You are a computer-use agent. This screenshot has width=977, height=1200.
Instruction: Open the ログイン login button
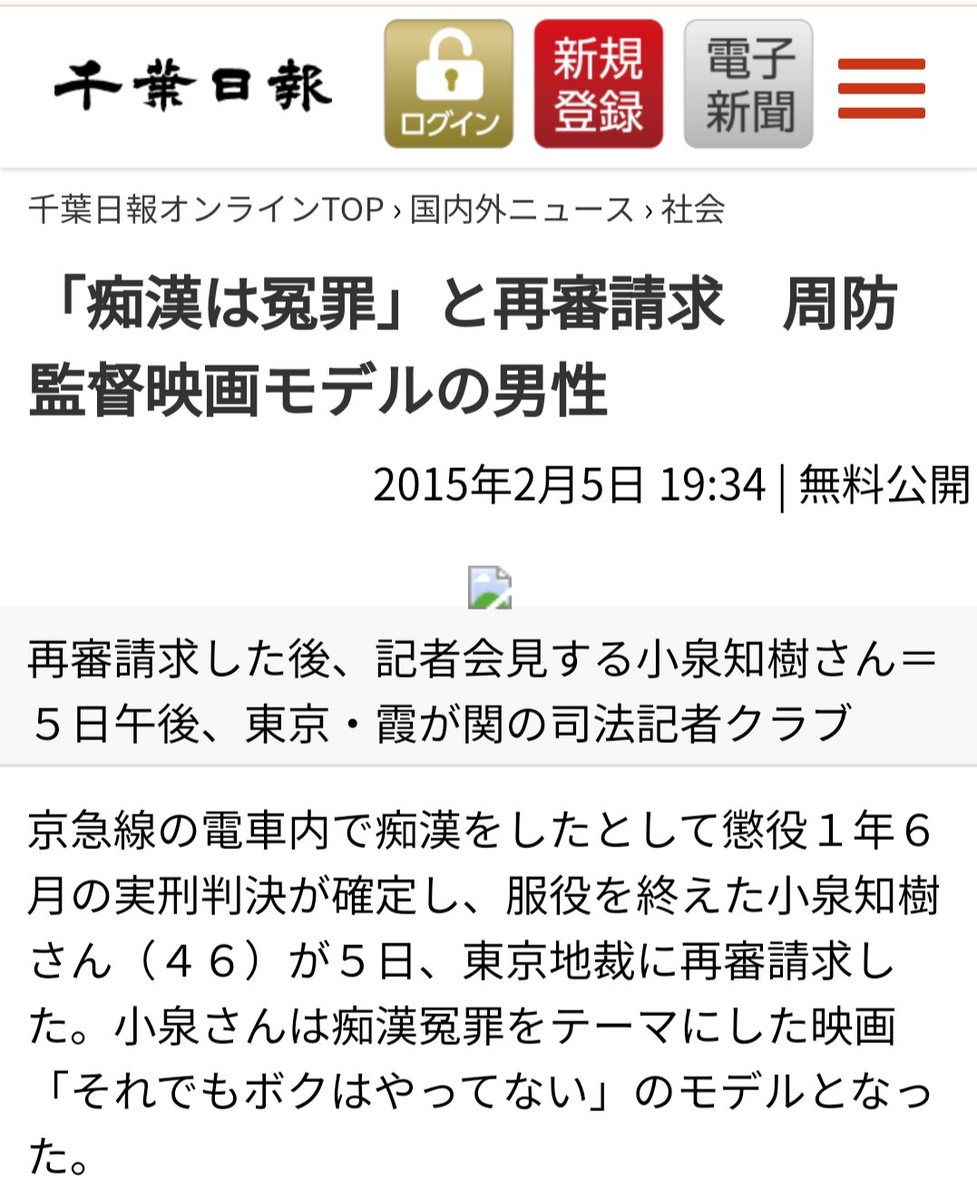449,84
